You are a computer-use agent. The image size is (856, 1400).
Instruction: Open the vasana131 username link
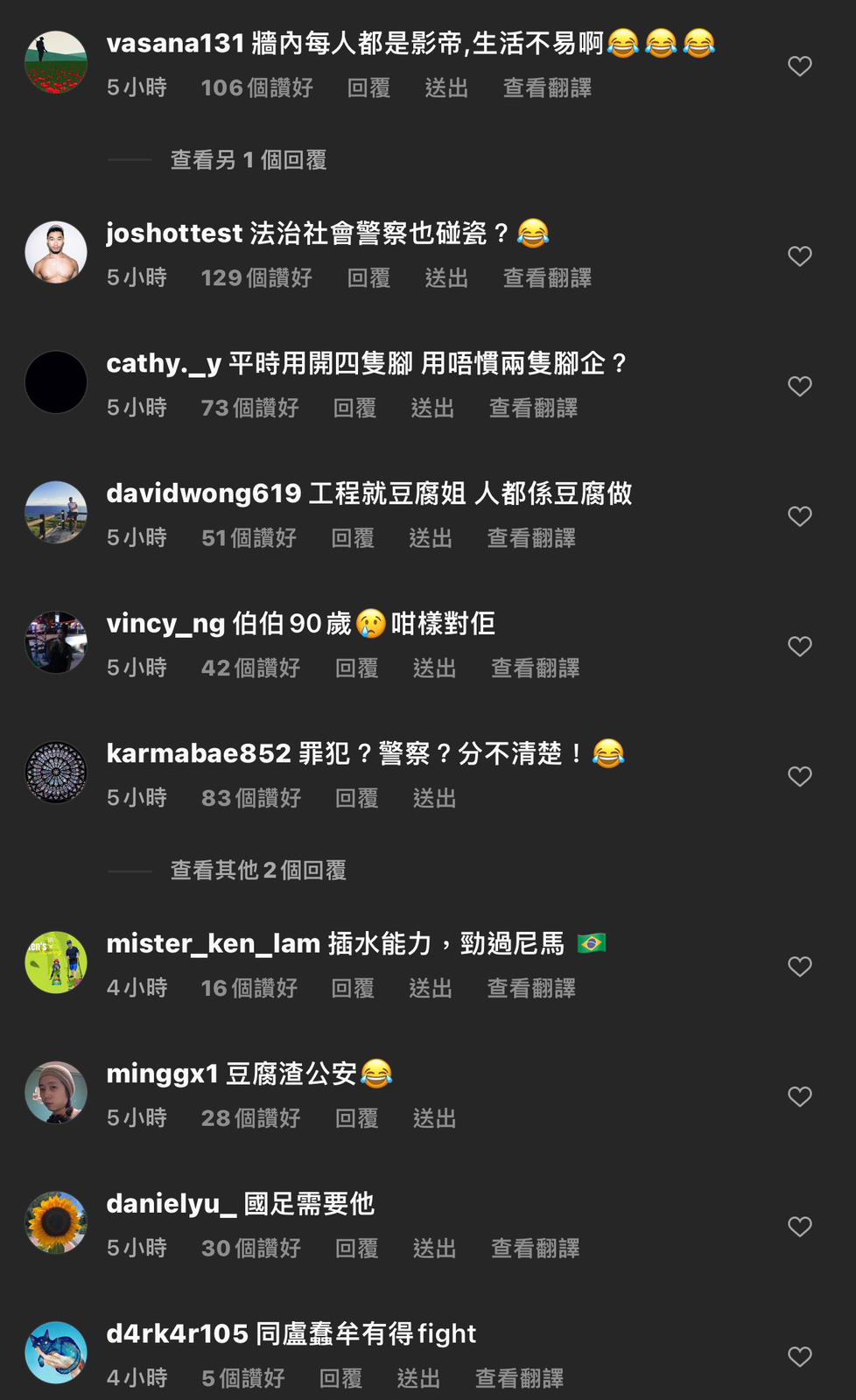(x=175, y=43)
